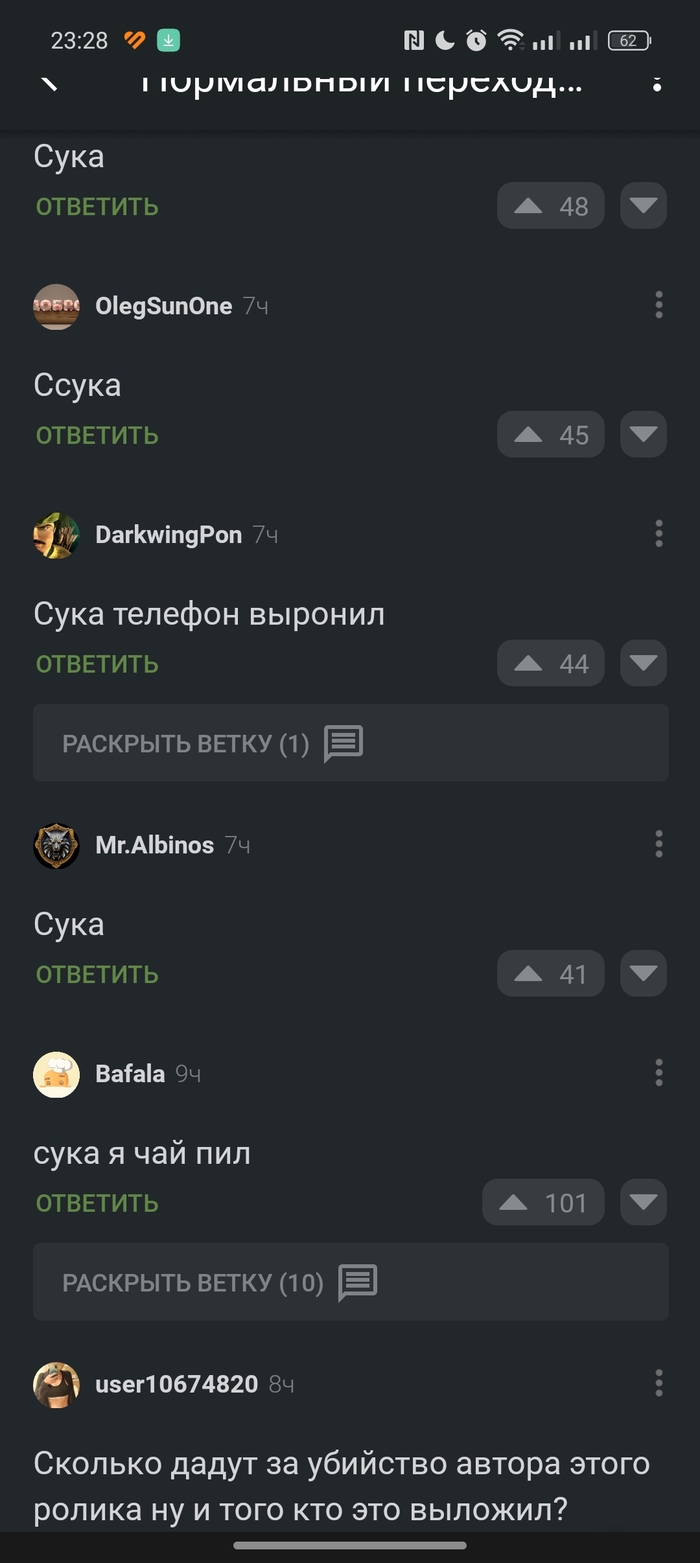Screen dimensions: 700x1563
Task: Open the post overflow menu in header
Action: point(657,82)
